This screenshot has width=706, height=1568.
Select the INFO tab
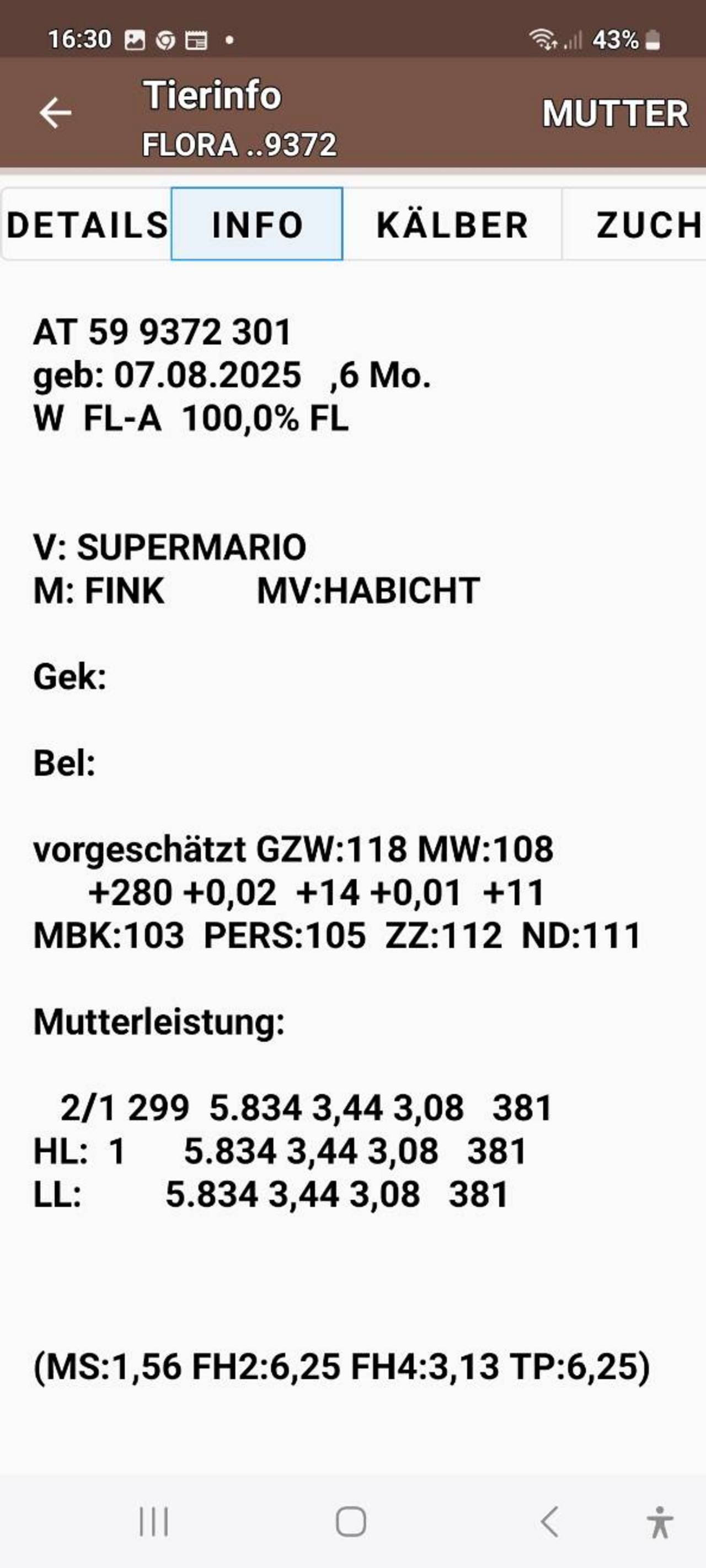point(257,224)
